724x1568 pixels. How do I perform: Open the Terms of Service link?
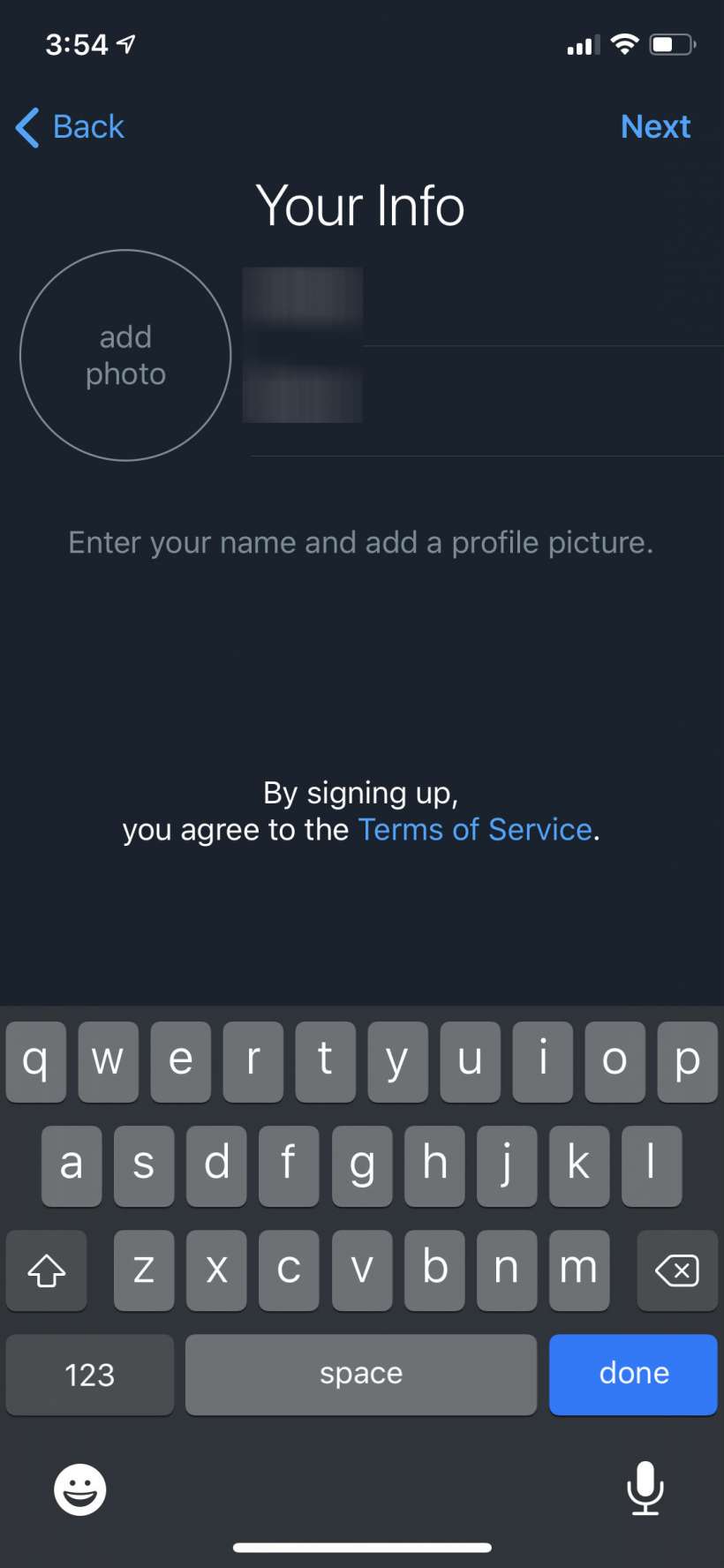[474, 829]
